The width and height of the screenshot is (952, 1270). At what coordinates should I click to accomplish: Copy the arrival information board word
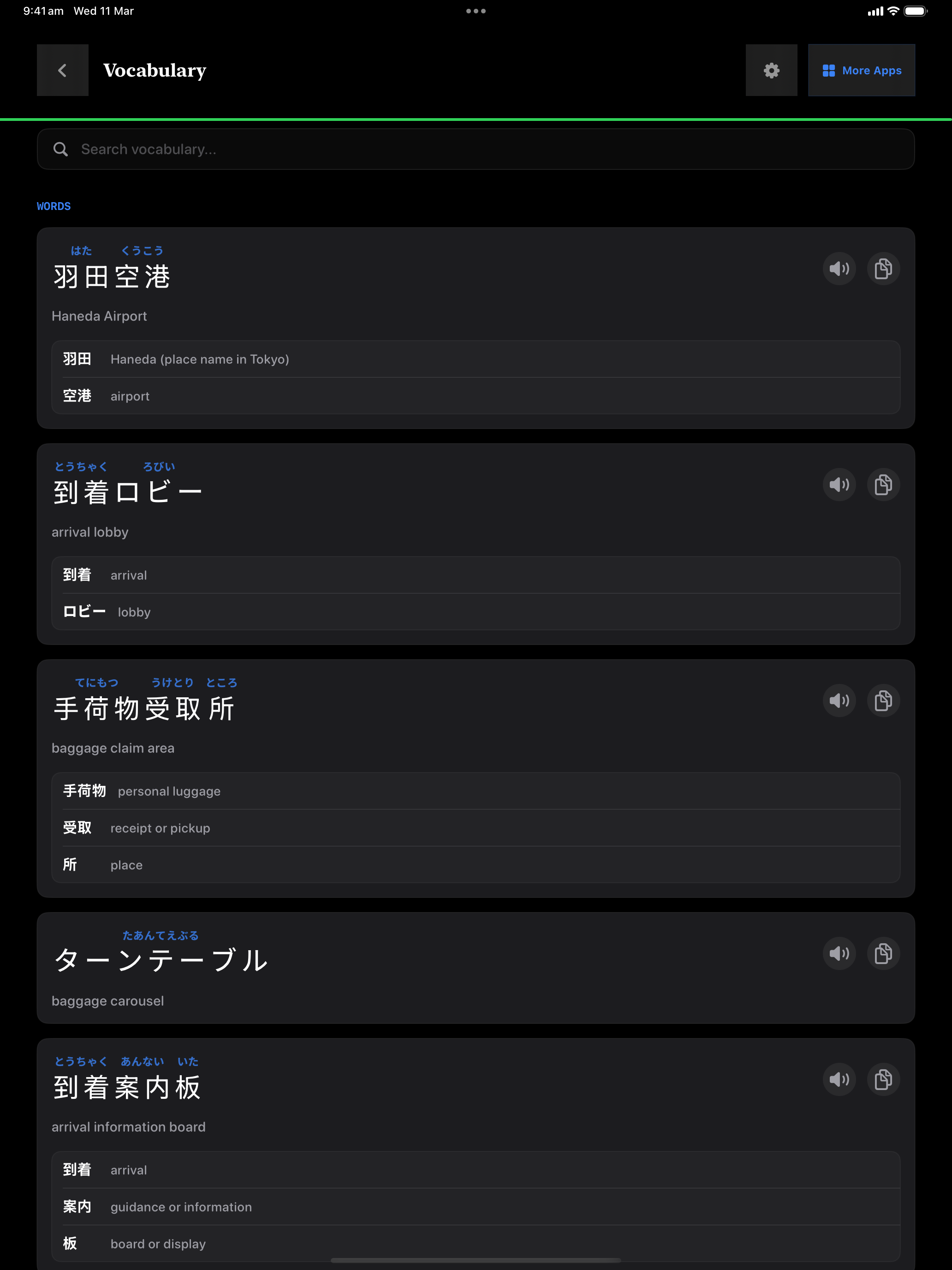pyautogui.click(x=883, y=1079)
